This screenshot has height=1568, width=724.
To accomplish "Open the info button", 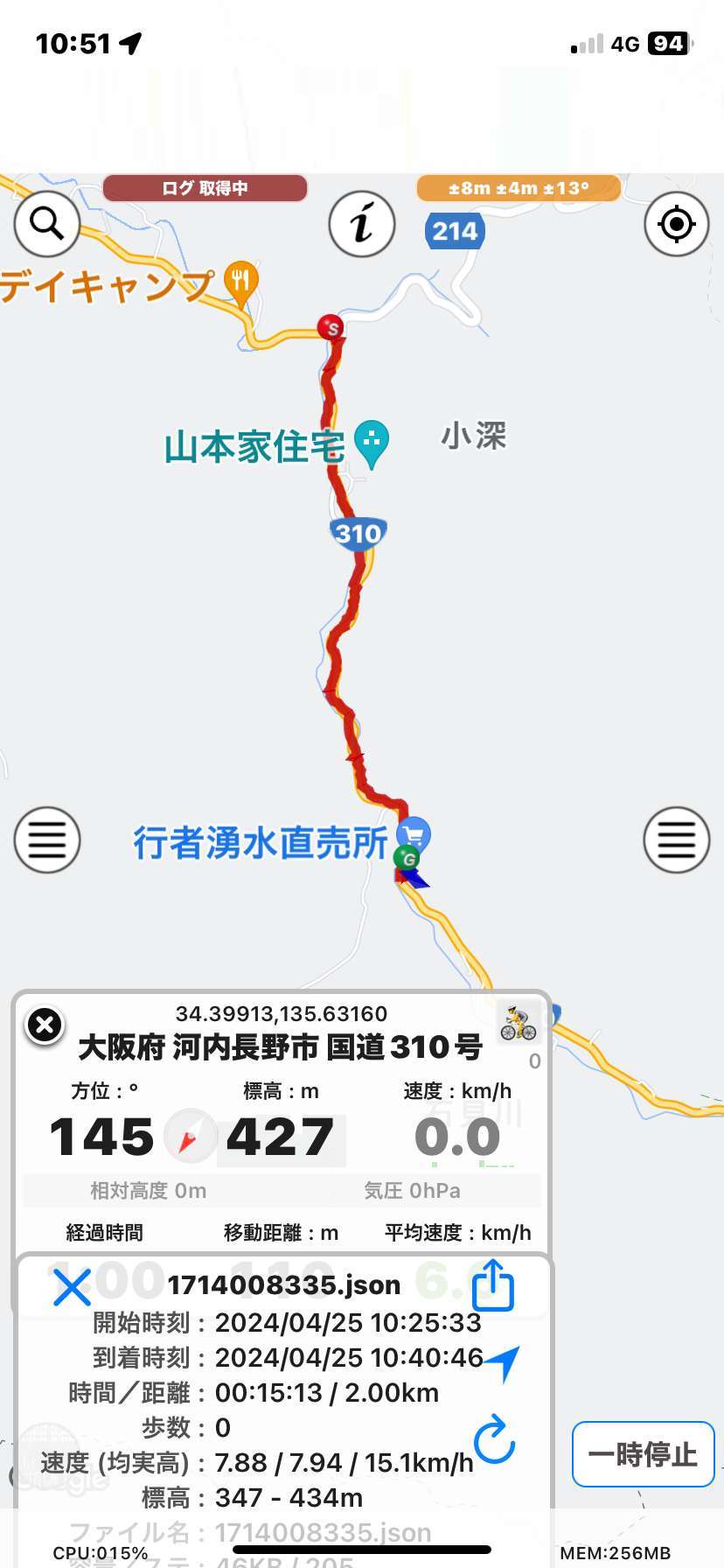I will (x=361, y=224).
